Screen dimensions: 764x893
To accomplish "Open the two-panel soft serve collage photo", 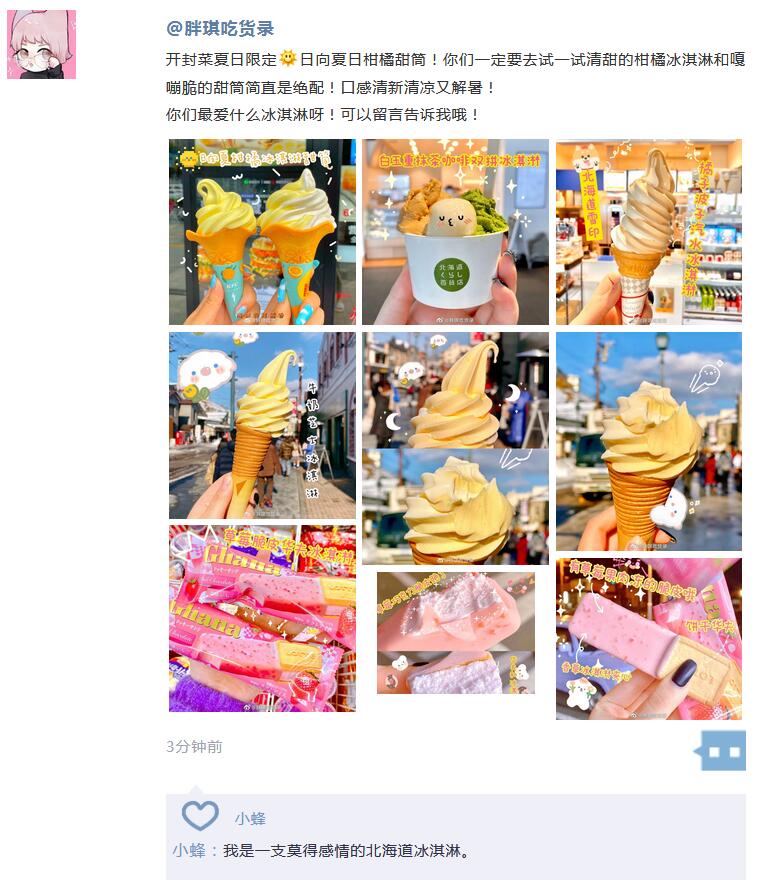I will tap(455, 448).
